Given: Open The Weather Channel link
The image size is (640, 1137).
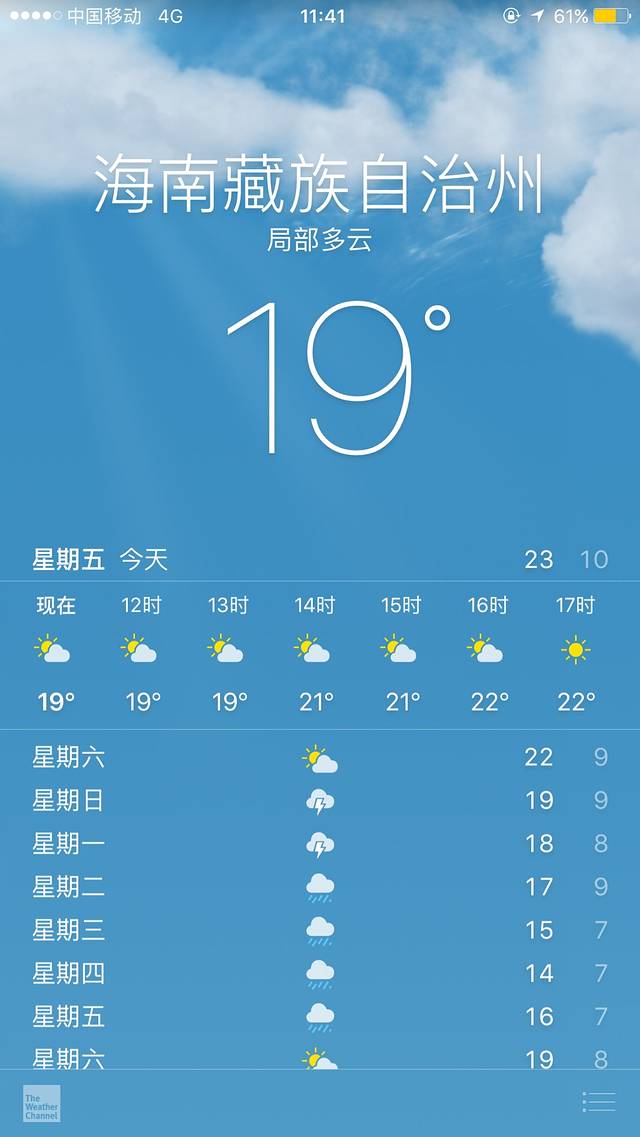Looking at the screenshot, I should point(42,1103).
